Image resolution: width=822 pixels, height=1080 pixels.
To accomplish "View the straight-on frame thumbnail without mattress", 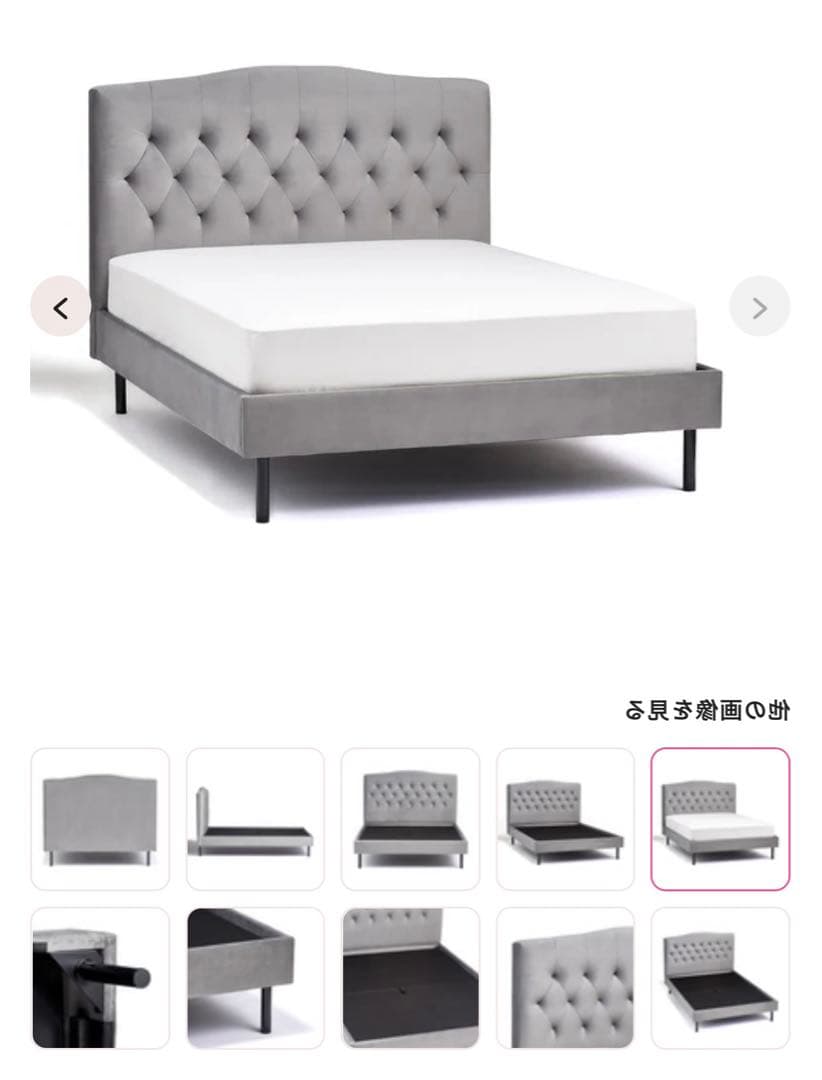I will [410, 818].
